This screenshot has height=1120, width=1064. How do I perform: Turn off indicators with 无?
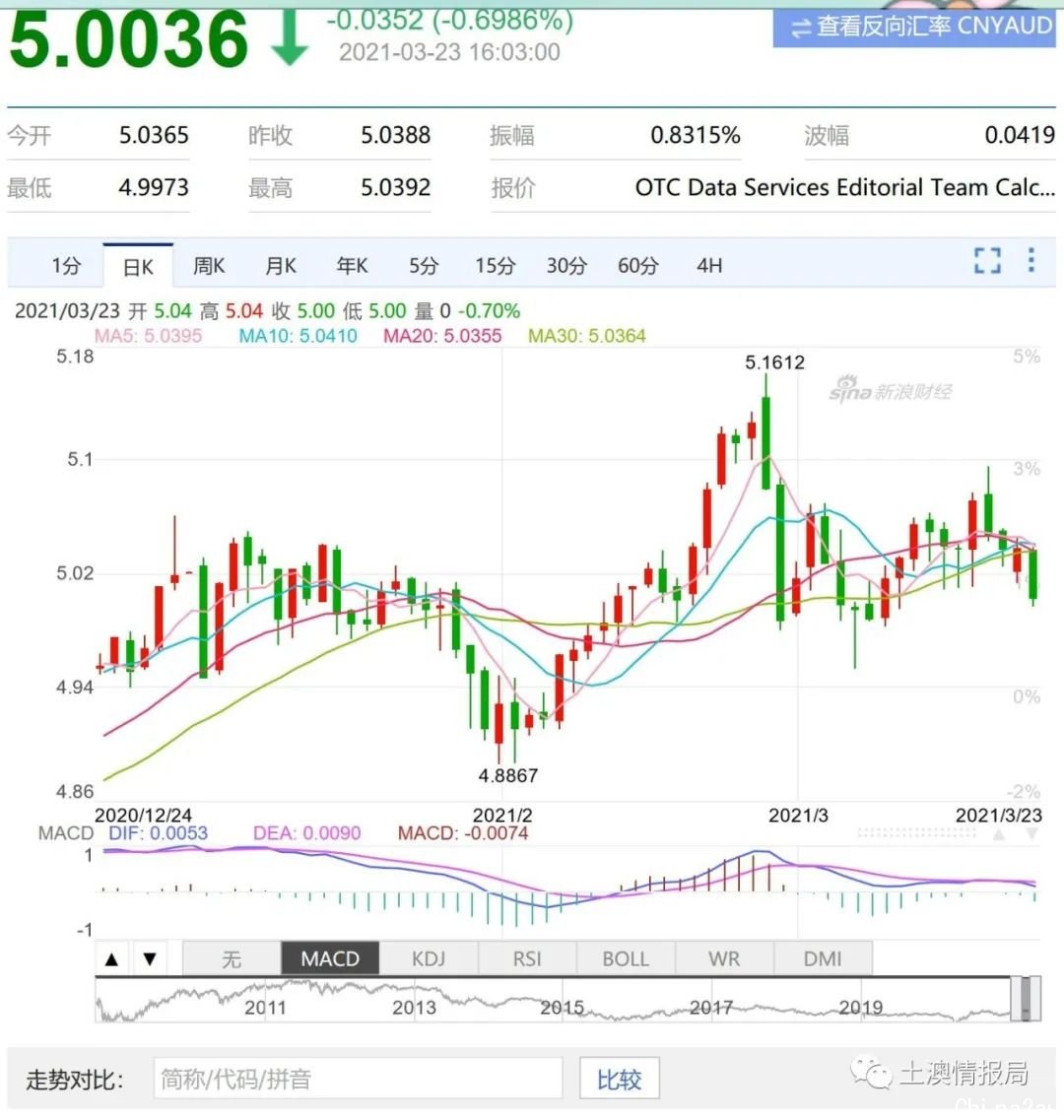point(232,958)
